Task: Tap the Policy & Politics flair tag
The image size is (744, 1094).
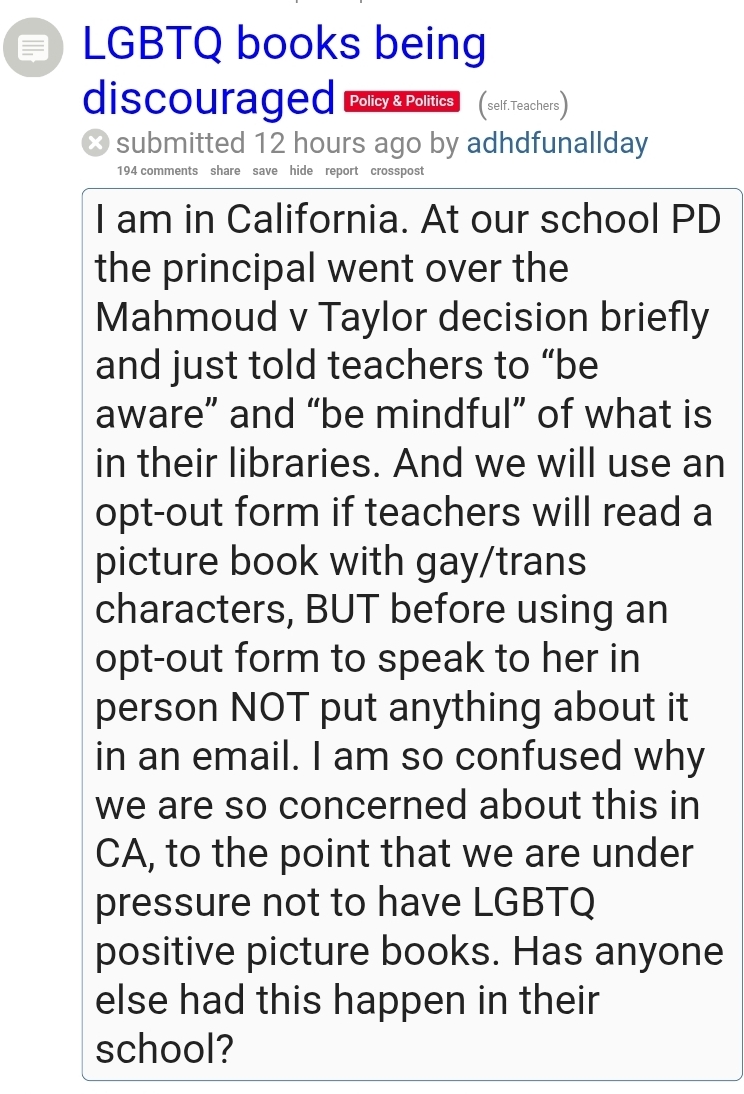Action: point(401,101)
